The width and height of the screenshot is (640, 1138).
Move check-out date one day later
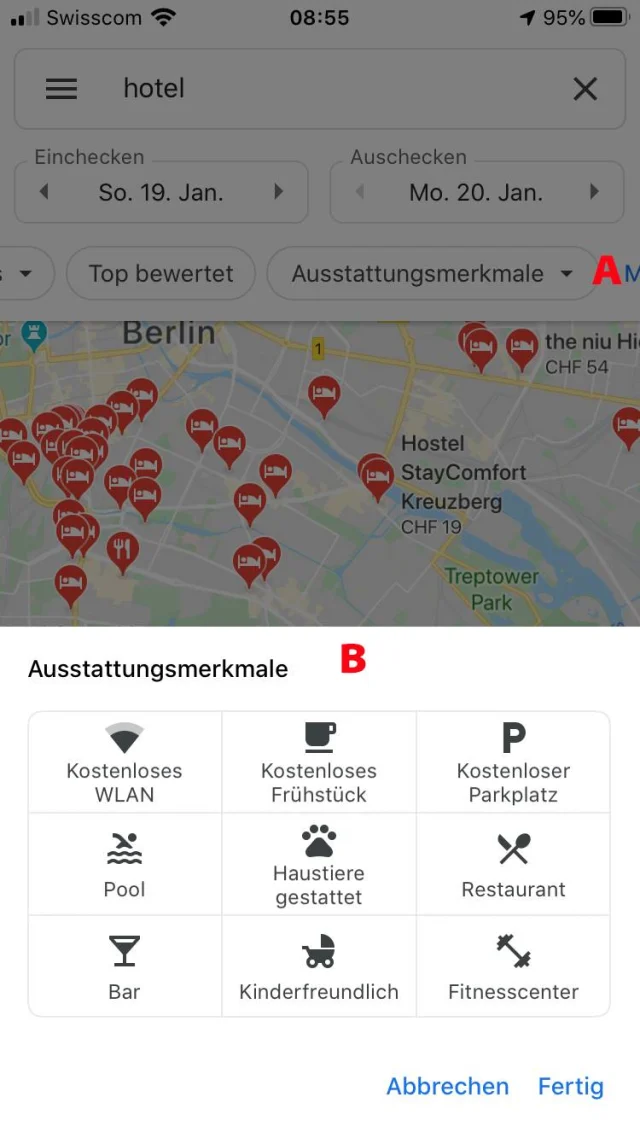pyautogui.click(x=595, y=192)
